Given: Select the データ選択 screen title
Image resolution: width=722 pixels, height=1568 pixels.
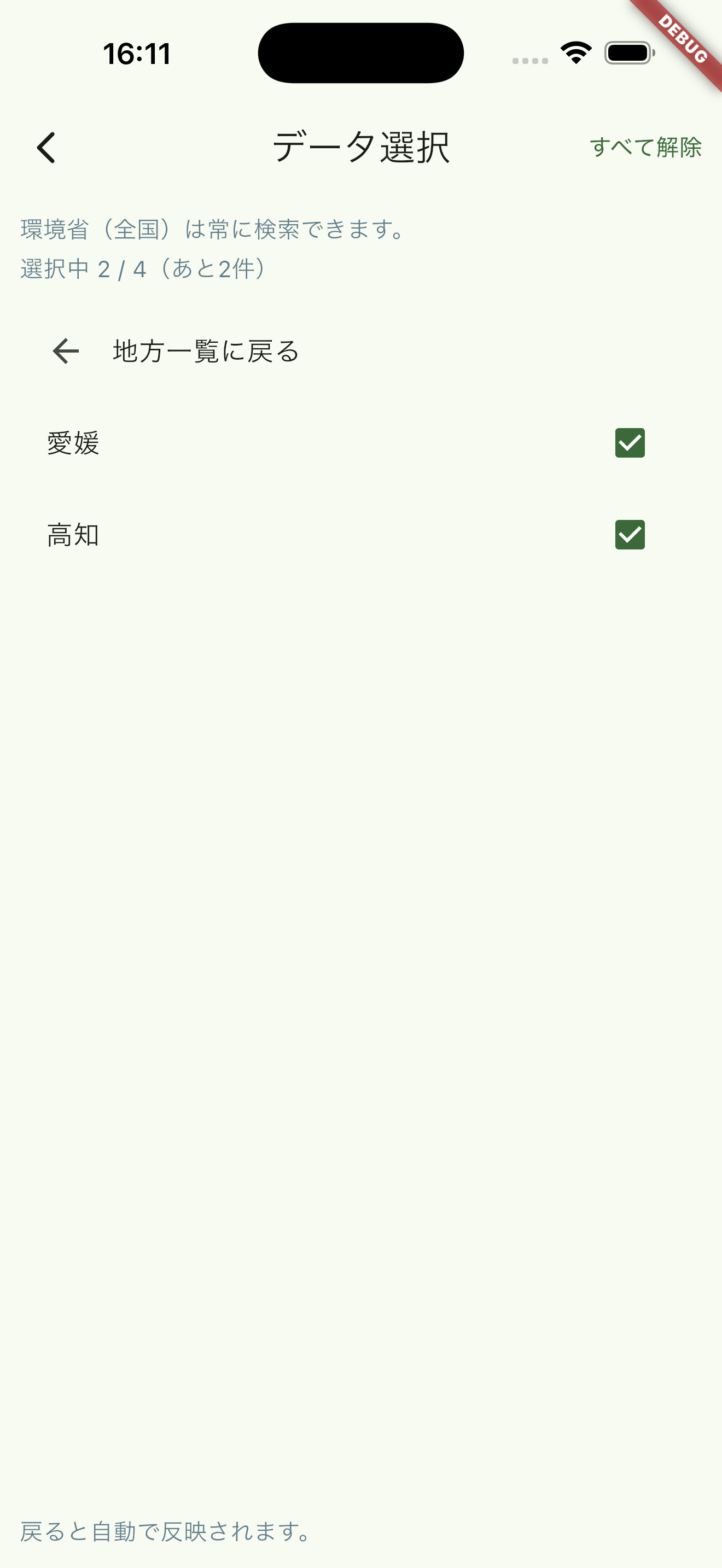Looking at the screenshot, I should (360, 146).
